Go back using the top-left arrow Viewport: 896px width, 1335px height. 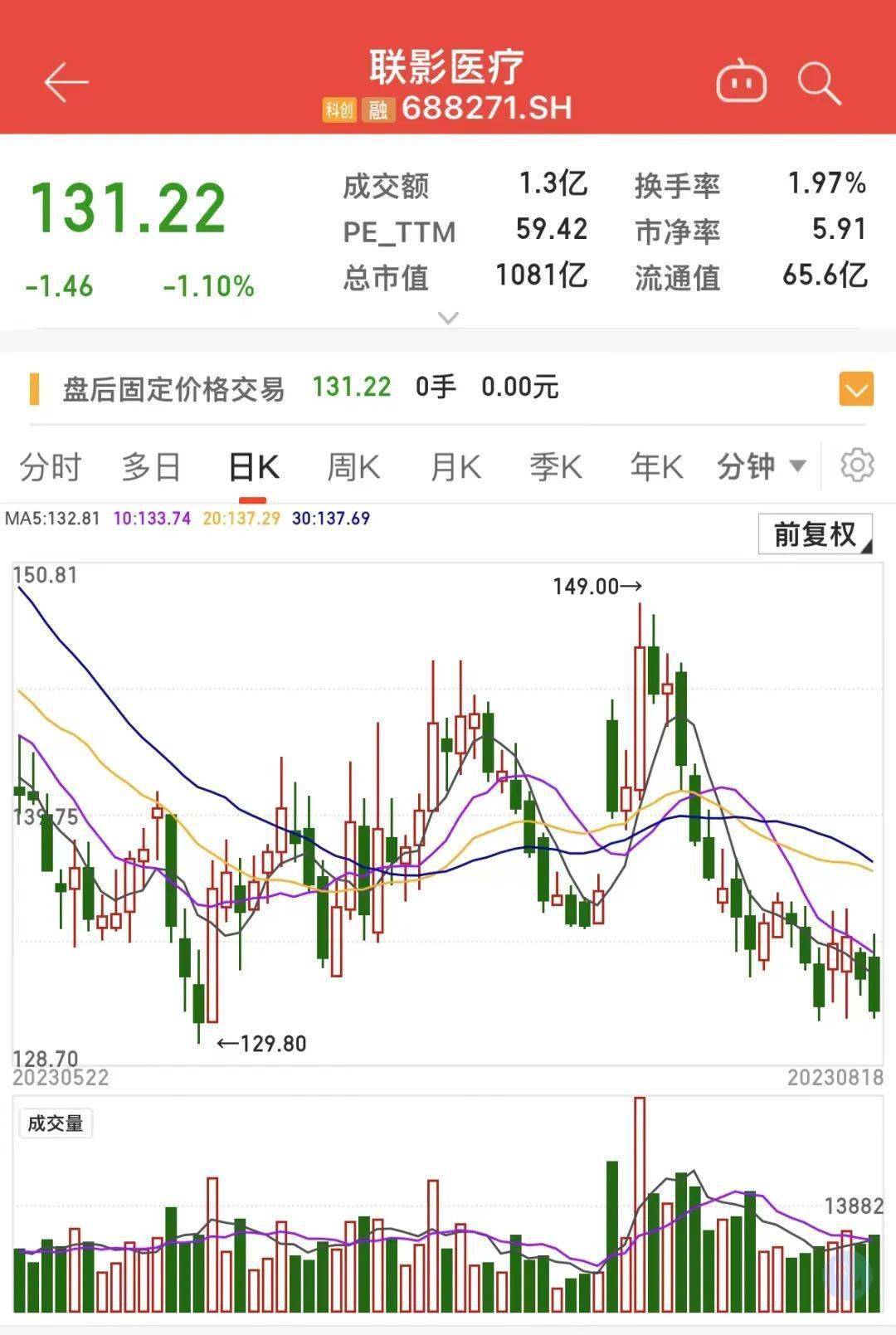pyautogui.click(x=66, y=82)
